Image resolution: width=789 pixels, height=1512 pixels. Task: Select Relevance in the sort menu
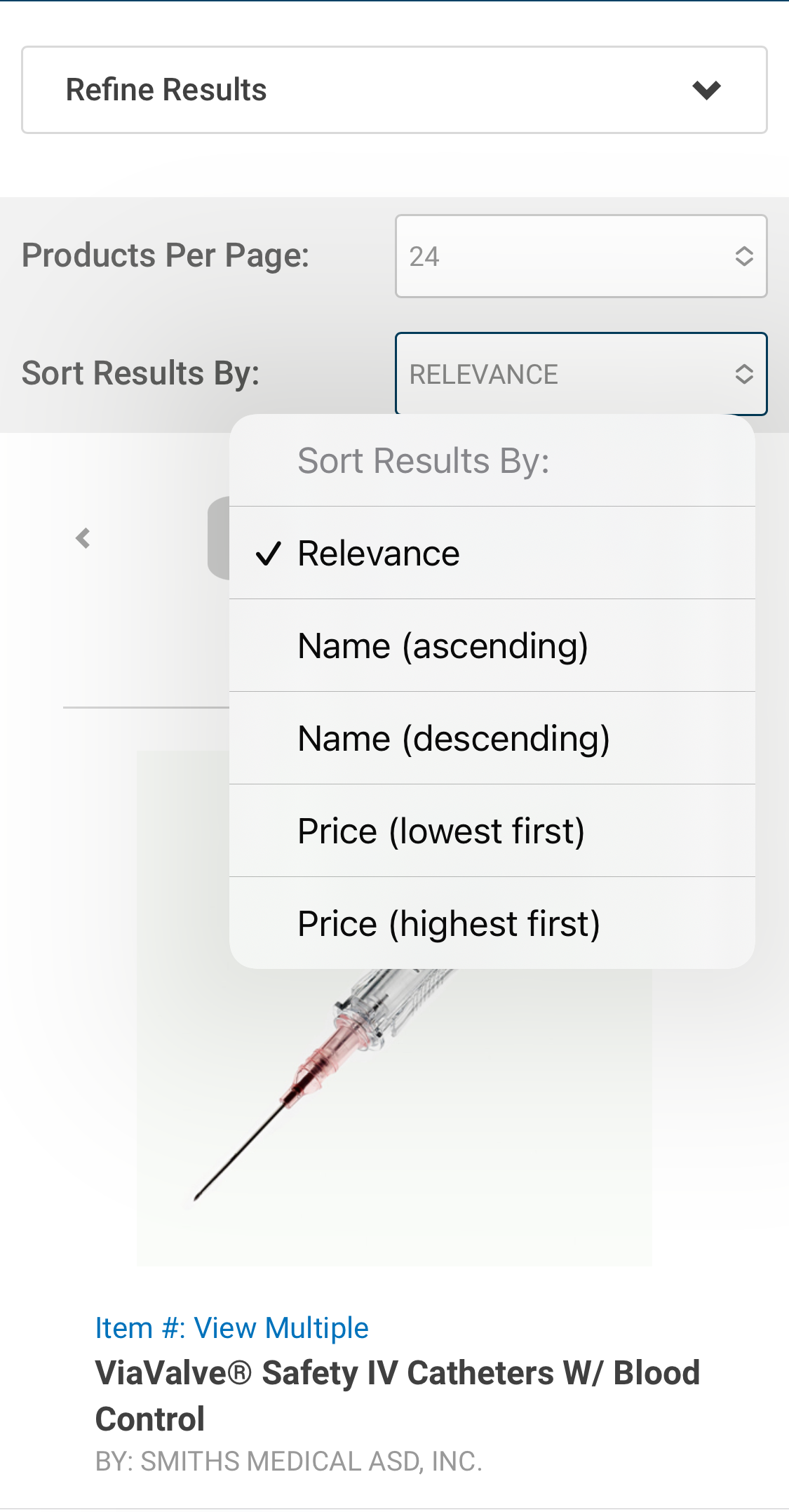click(x=377, y=552)
